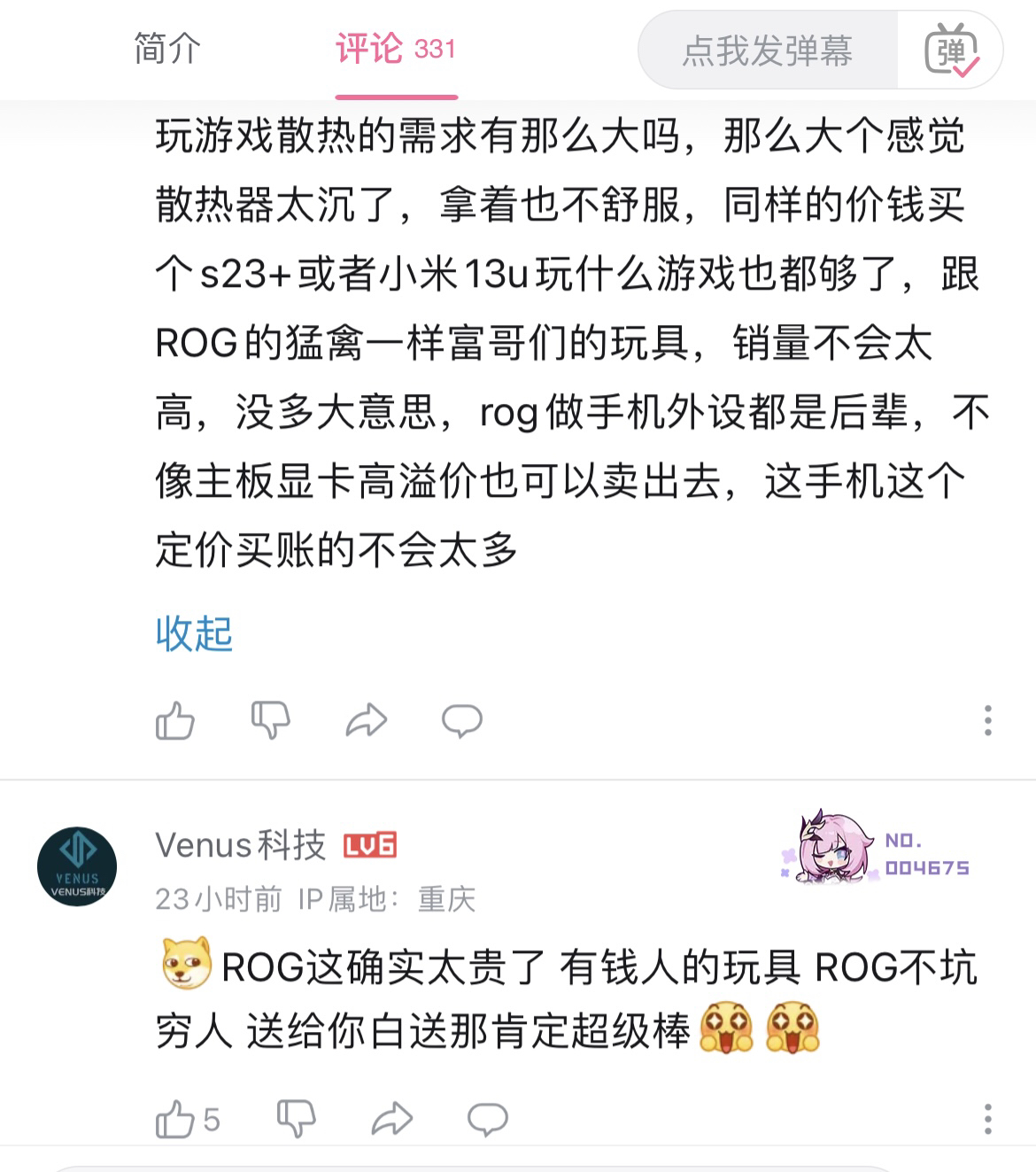Open the NO.004675 fan badge
This screenshot has width=1036, height=1172.
point(877,849)
